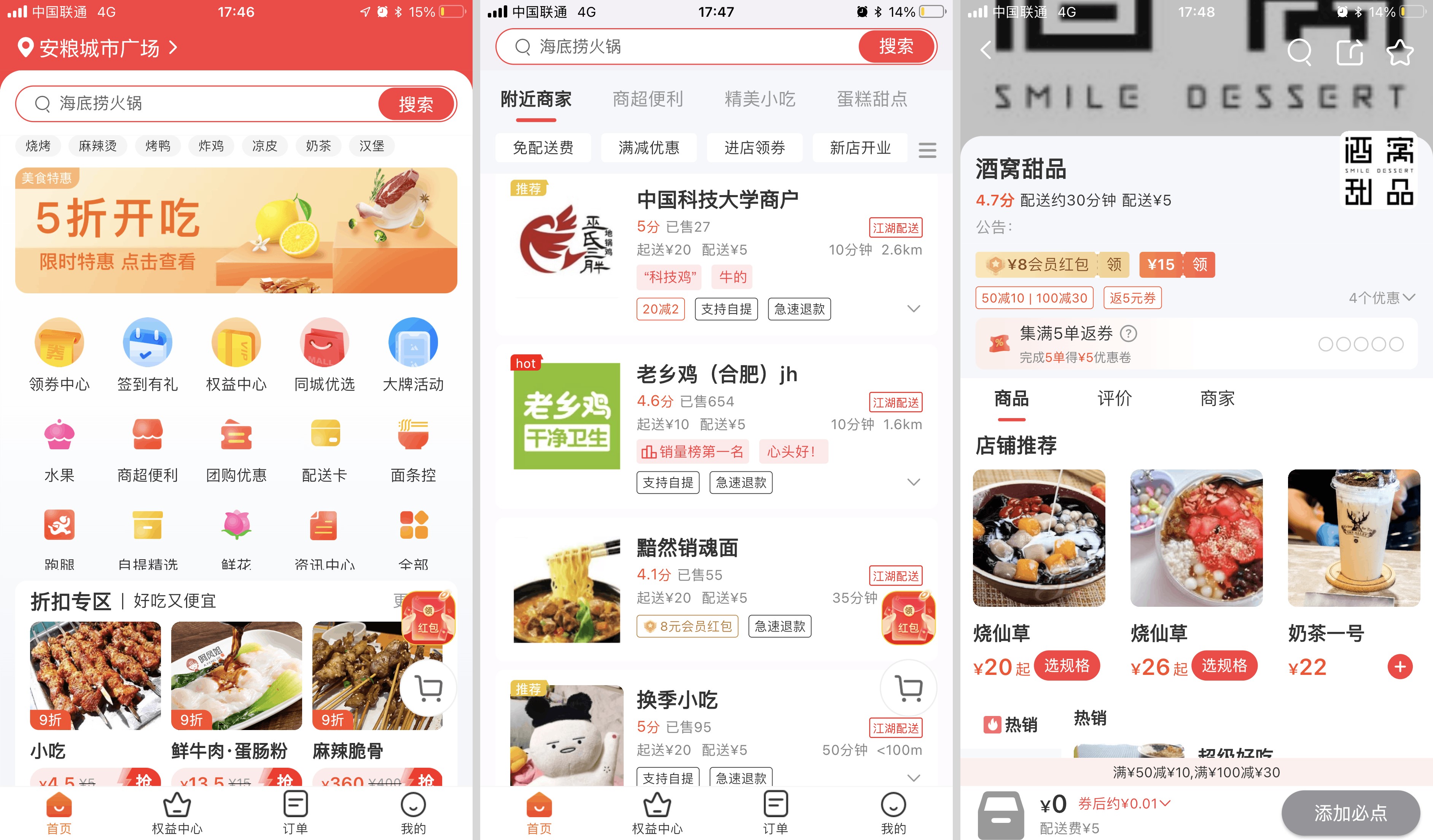
Task: Add 奶茶一号 to the cart
Action: pos(1400,667)
